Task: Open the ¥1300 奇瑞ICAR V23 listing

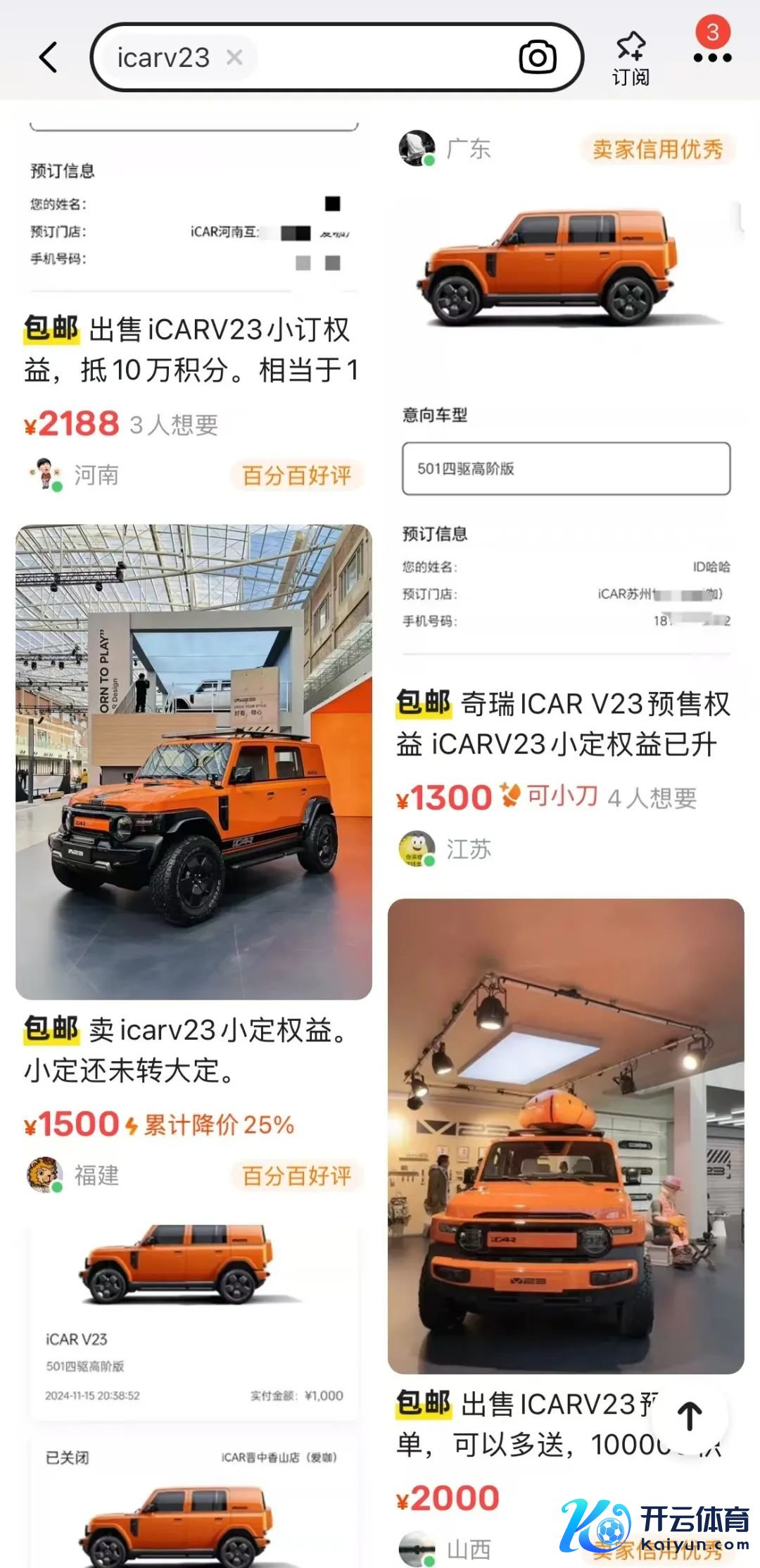Action: point(563,724)
